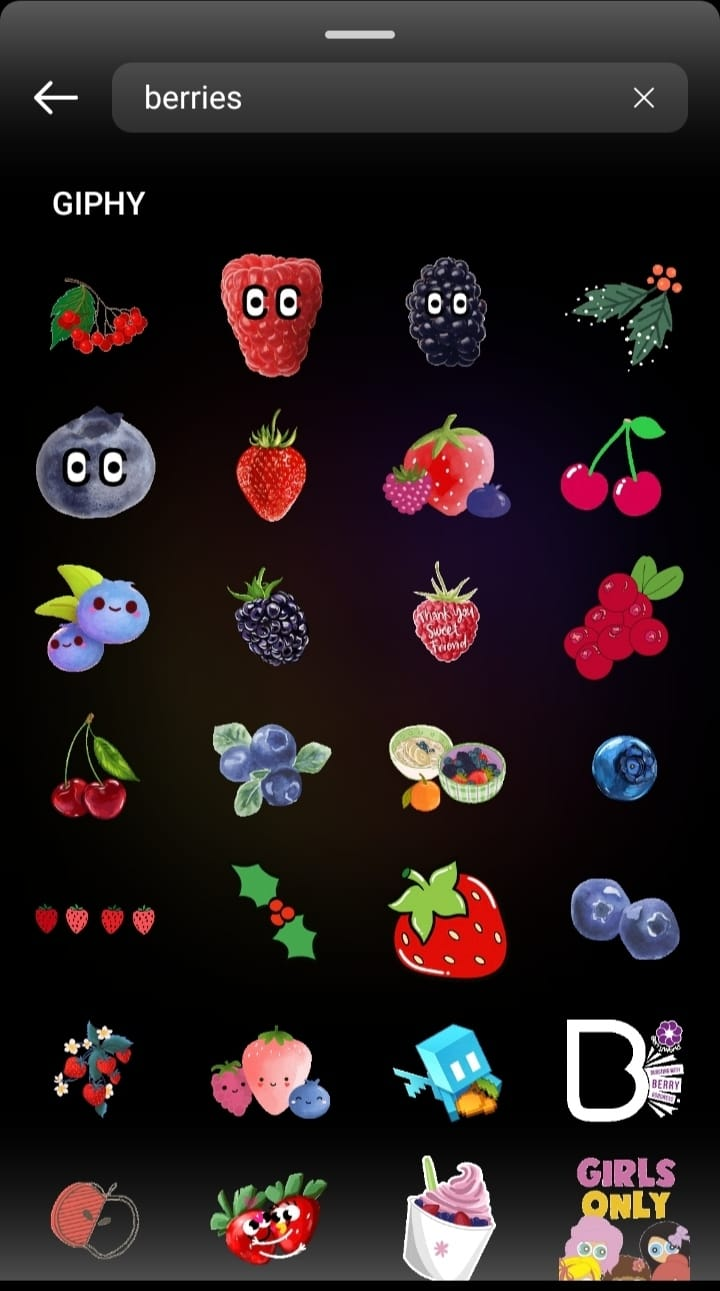Viewport: 720px width, 1291px height.
Task: Choose the blueberry with googly eyes sticker
Action: coord(95,462)
